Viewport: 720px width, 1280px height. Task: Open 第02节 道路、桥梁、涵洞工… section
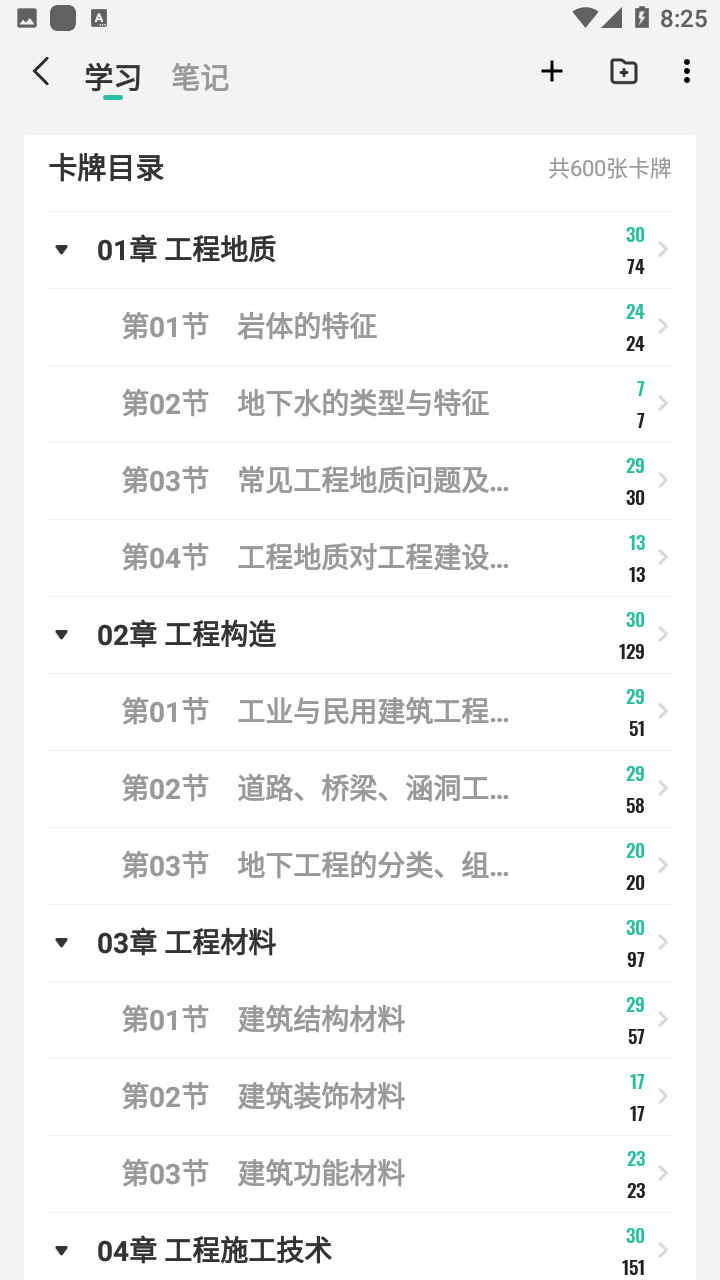click(x=360, y=789)
